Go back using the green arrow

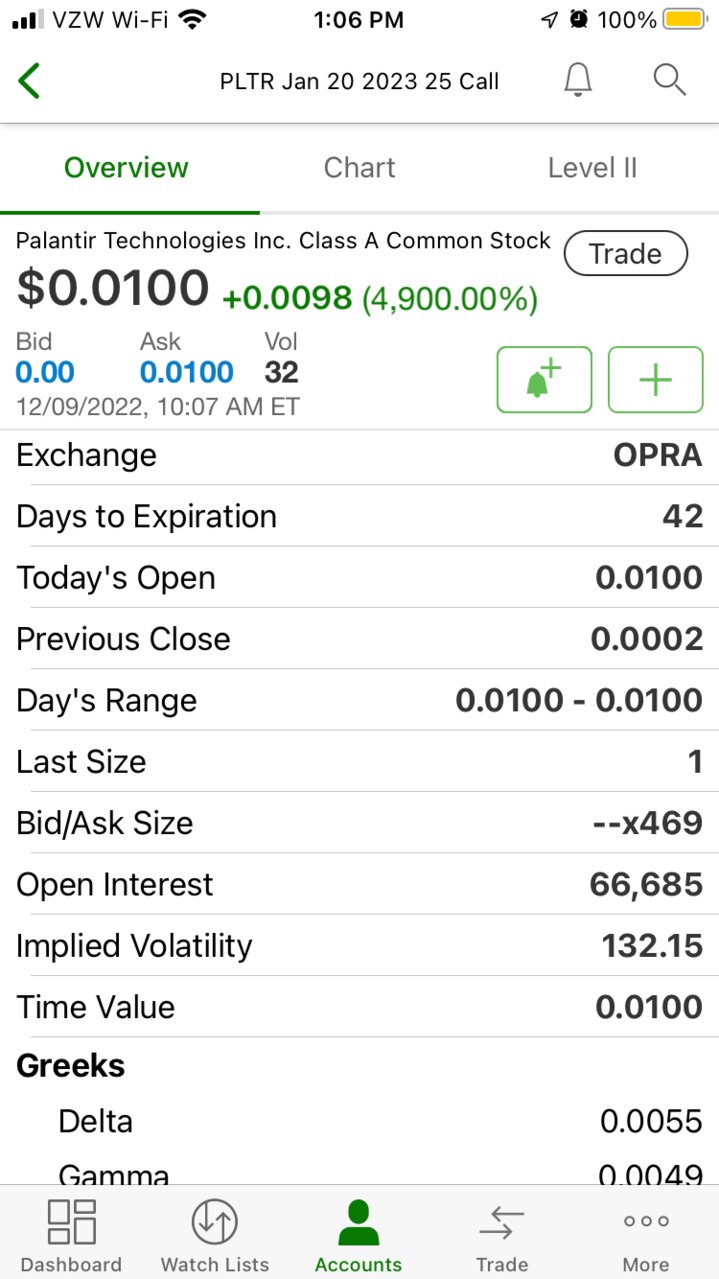[x=30, y=81]
